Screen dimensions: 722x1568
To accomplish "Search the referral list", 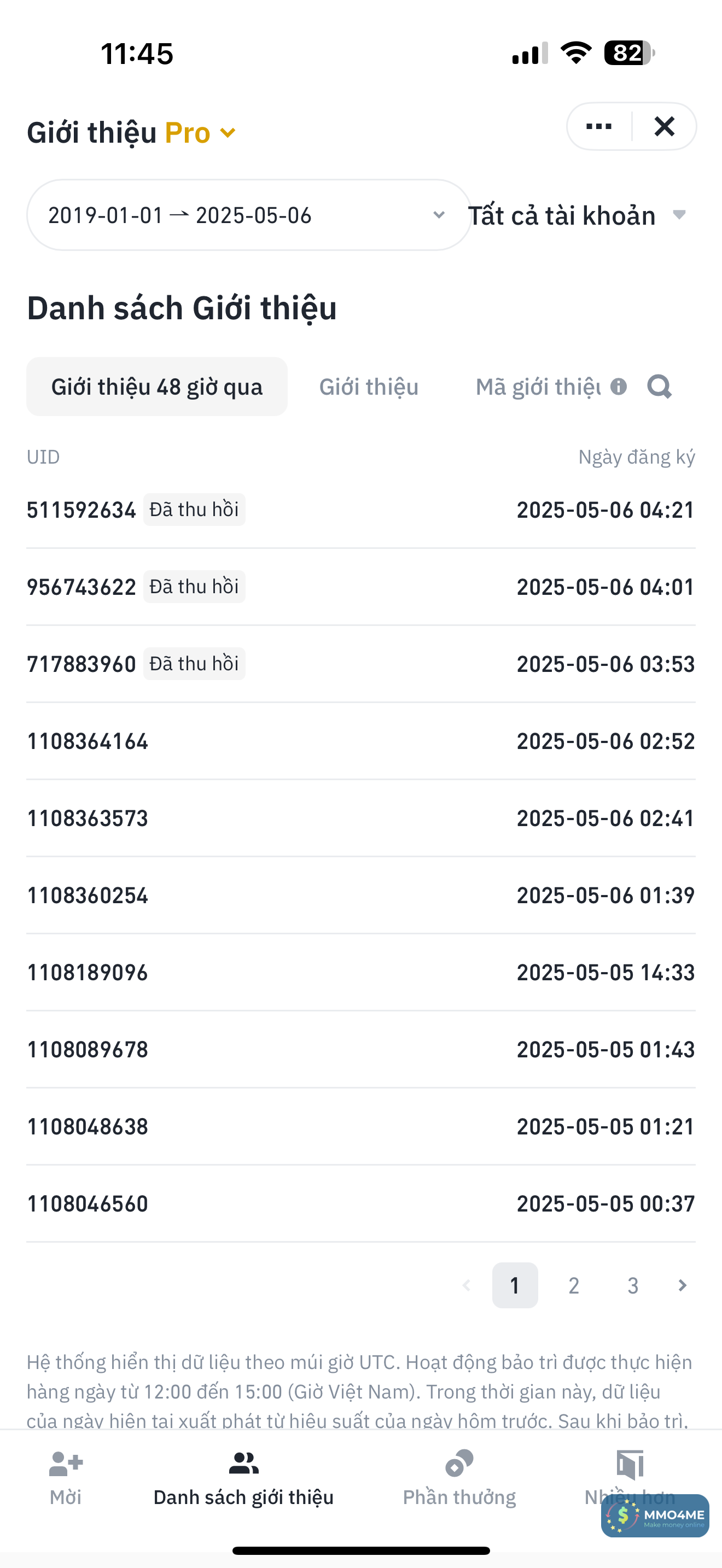I will click(659, 387).
